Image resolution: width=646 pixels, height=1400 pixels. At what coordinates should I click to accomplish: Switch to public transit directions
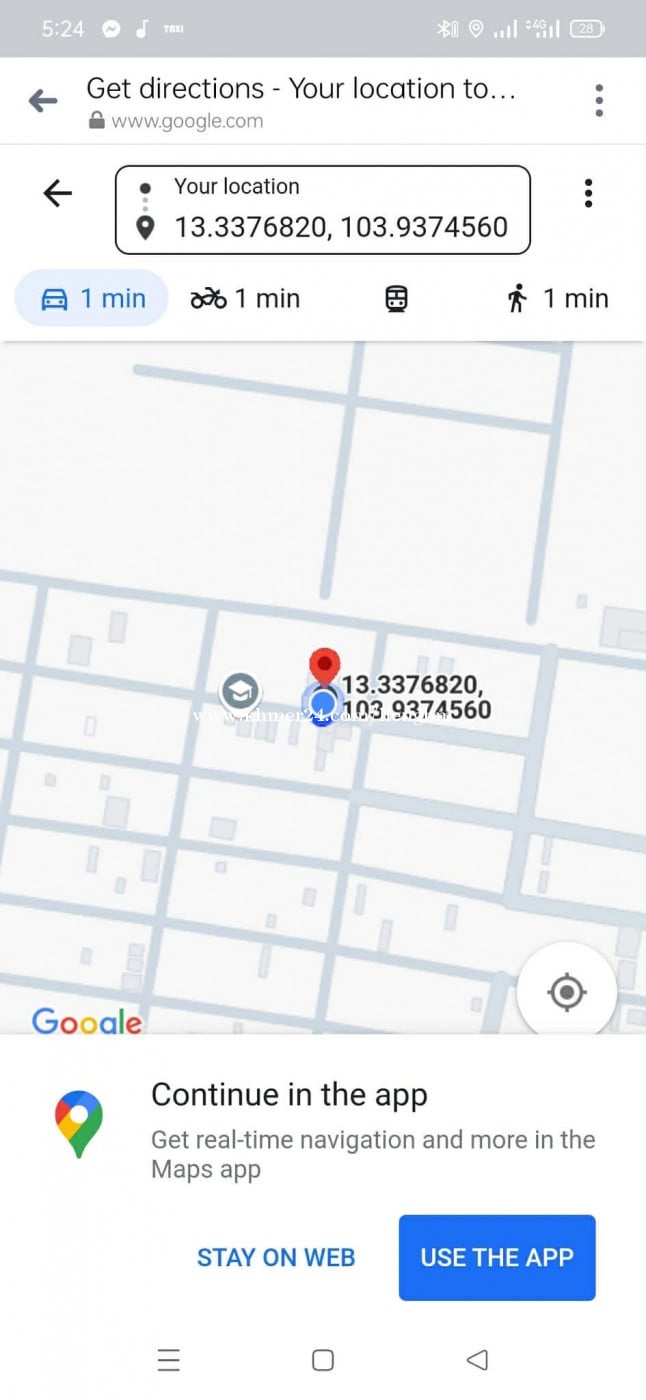[x=396, y=298]
